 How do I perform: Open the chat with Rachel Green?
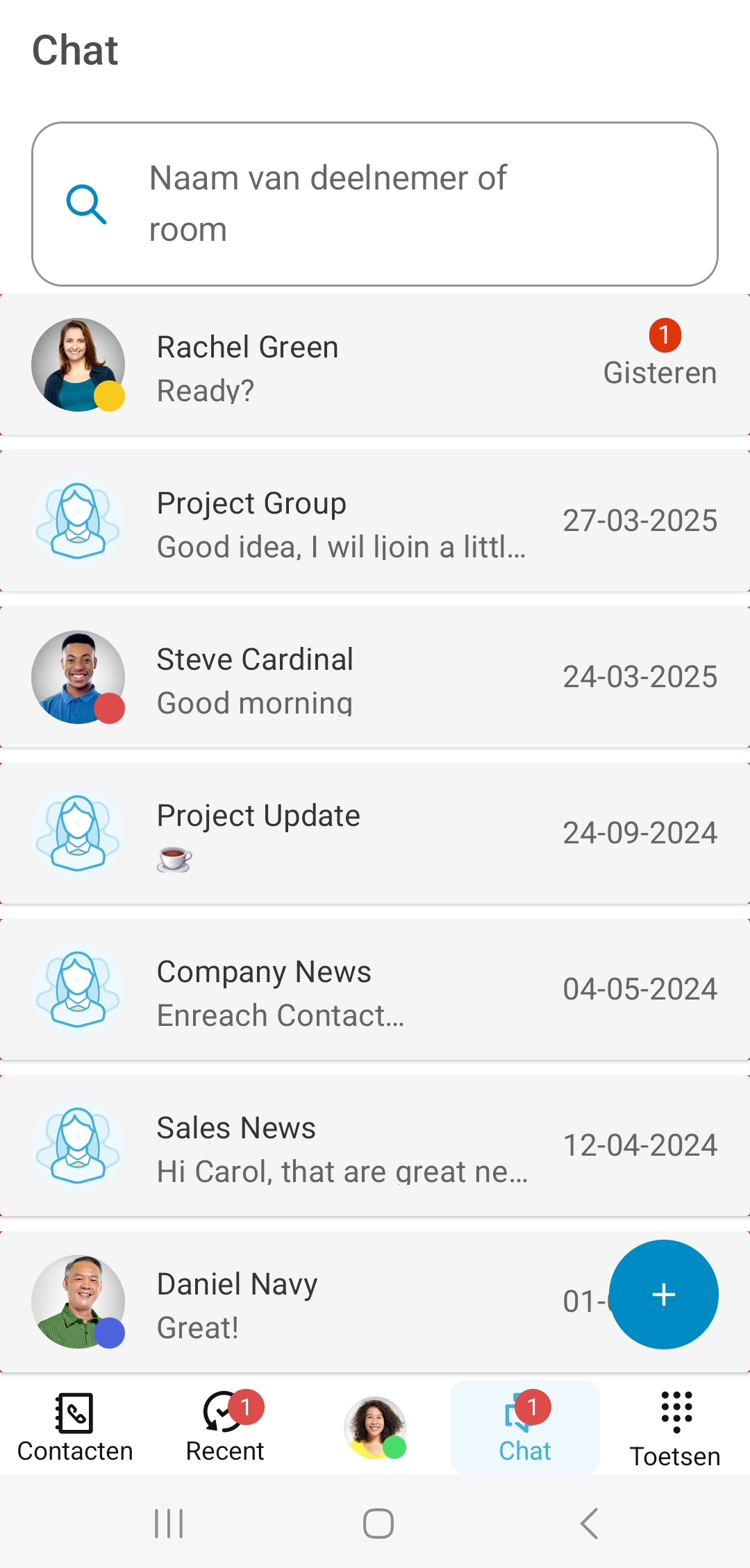click(375, 366)
